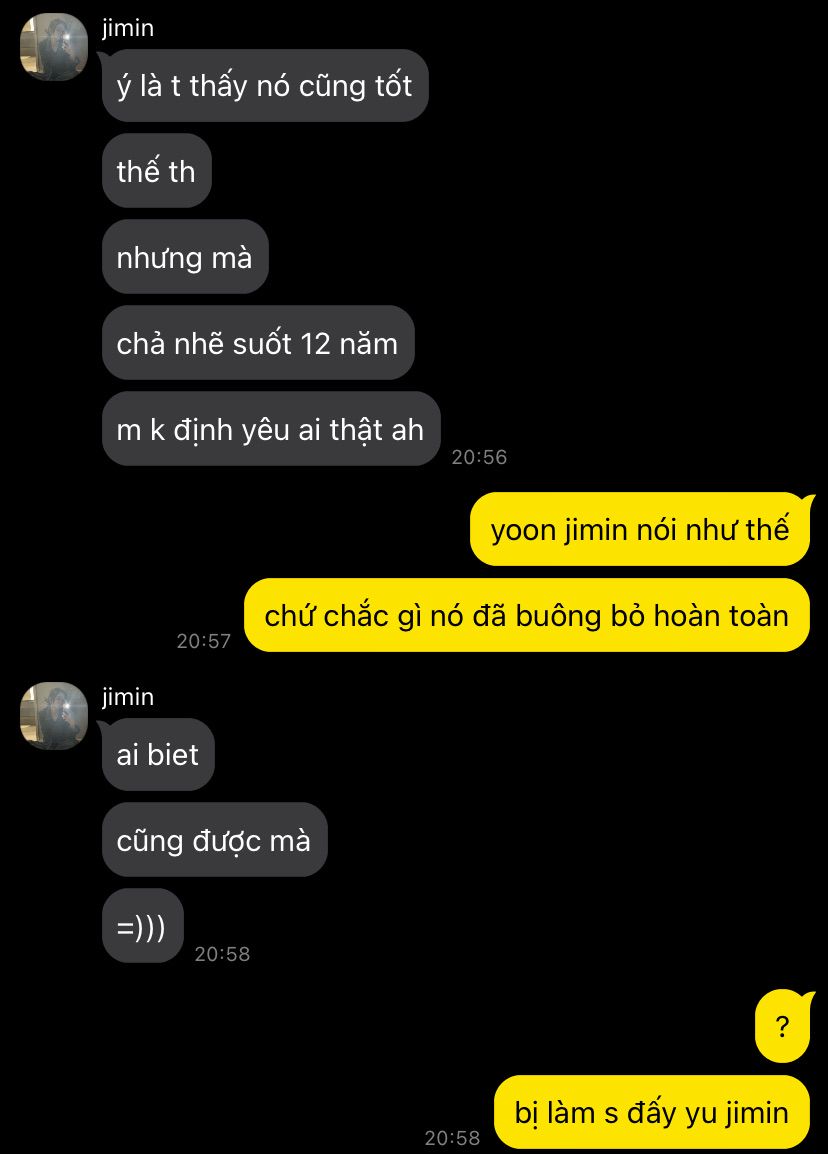Tap jimin's avatar next to "ai biet"
This screenshot has height=1154, width=828.
(54, 716)
